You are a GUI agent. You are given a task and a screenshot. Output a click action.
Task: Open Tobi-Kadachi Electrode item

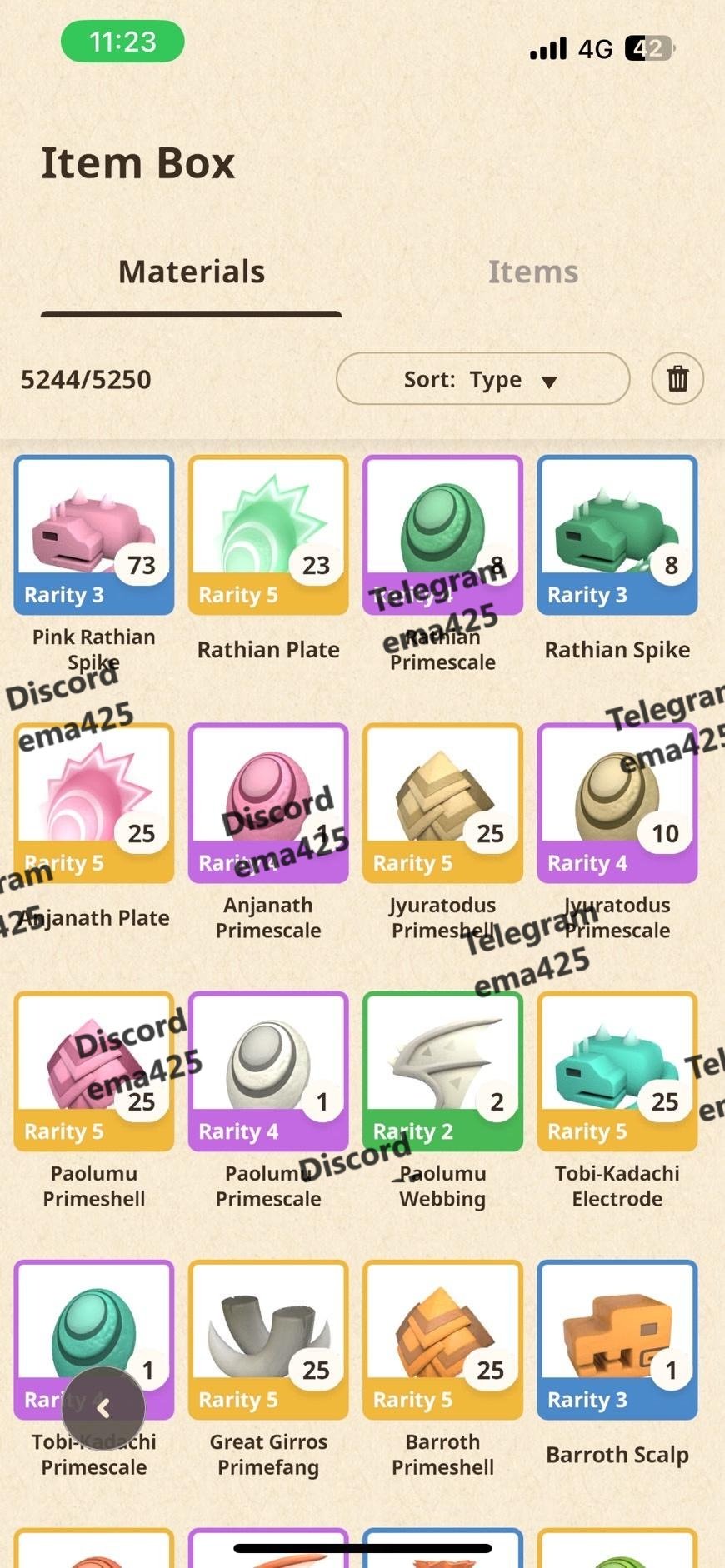[617, 1071]
